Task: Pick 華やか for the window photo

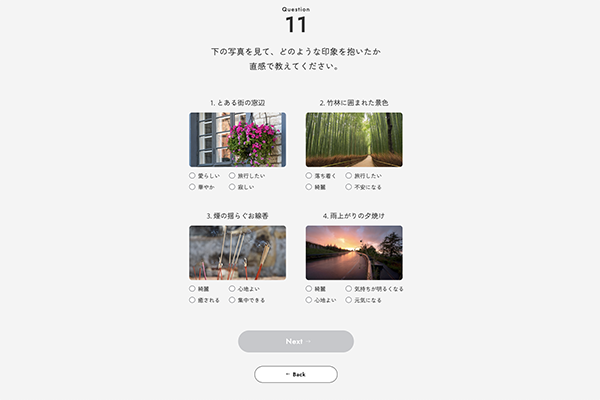Action: pyautogui.click(x=193, y=187)
